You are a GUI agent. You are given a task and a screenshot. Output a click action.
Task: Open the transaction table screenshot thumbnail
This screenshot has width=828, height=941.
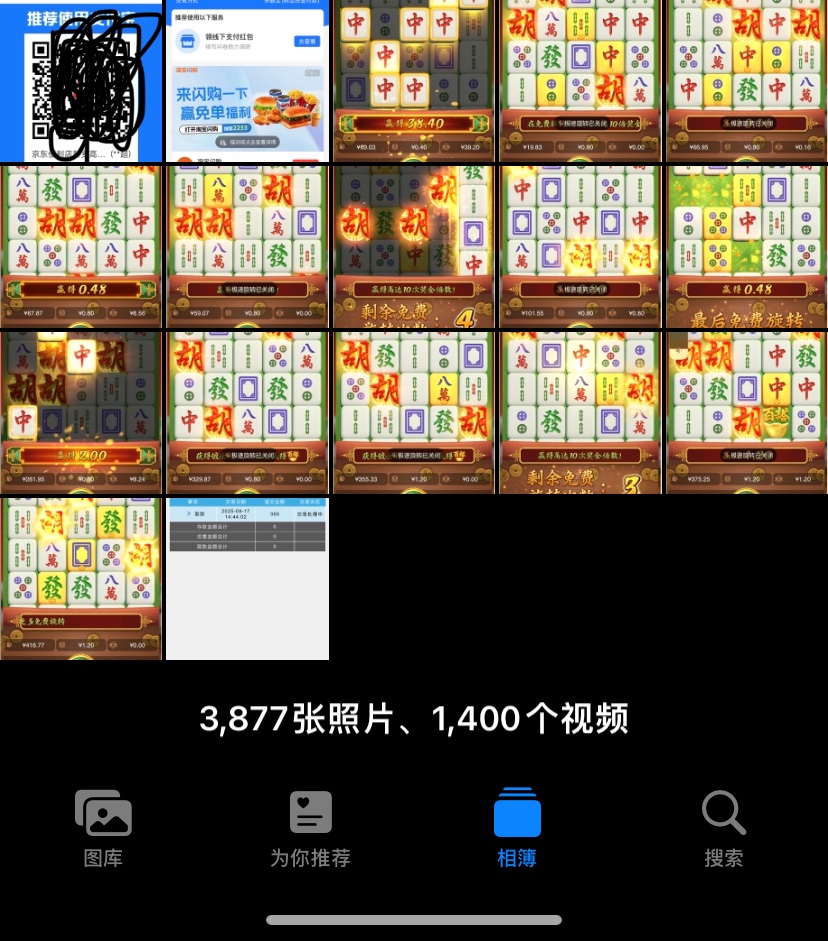click(x=247, y=578)
